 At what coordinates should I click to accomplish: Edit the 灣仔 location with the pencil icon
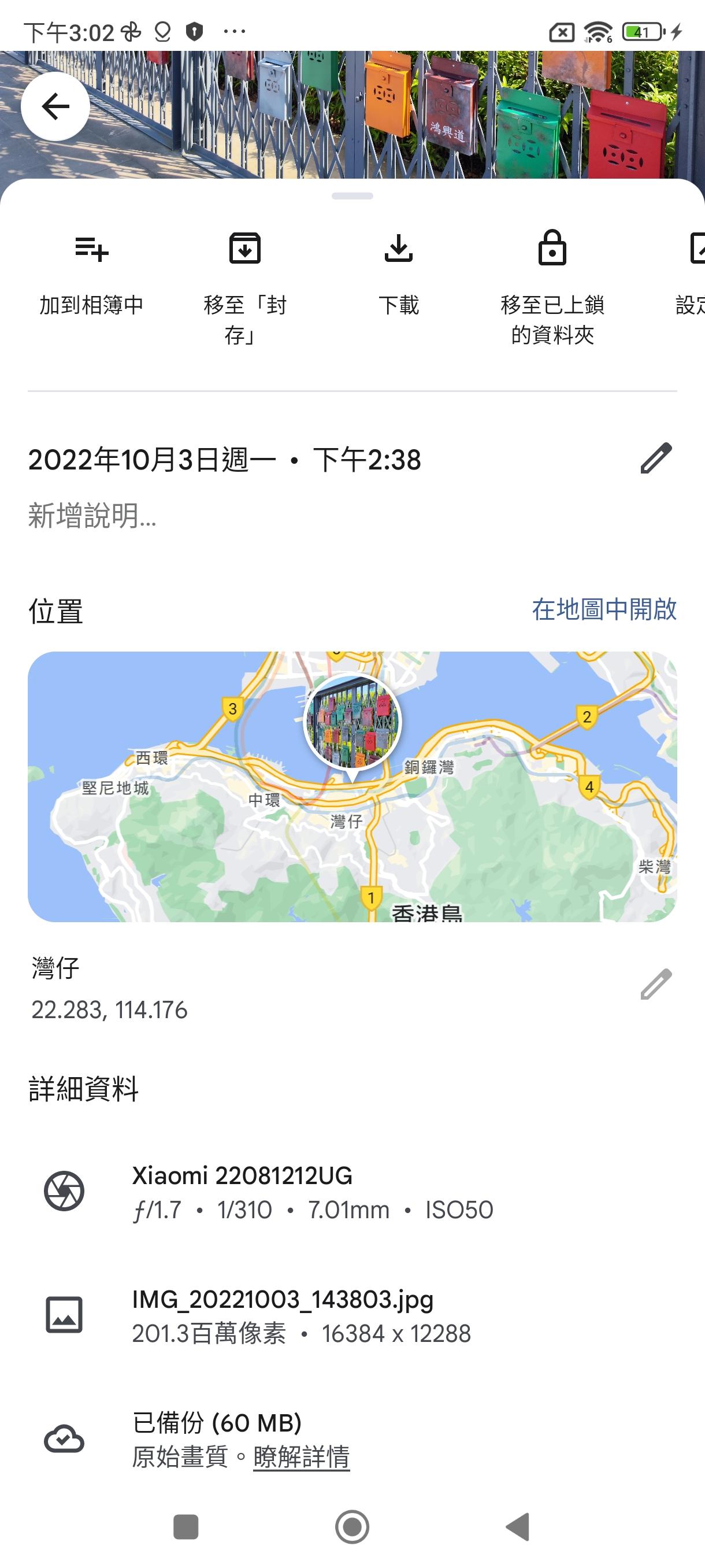(657, 986)
